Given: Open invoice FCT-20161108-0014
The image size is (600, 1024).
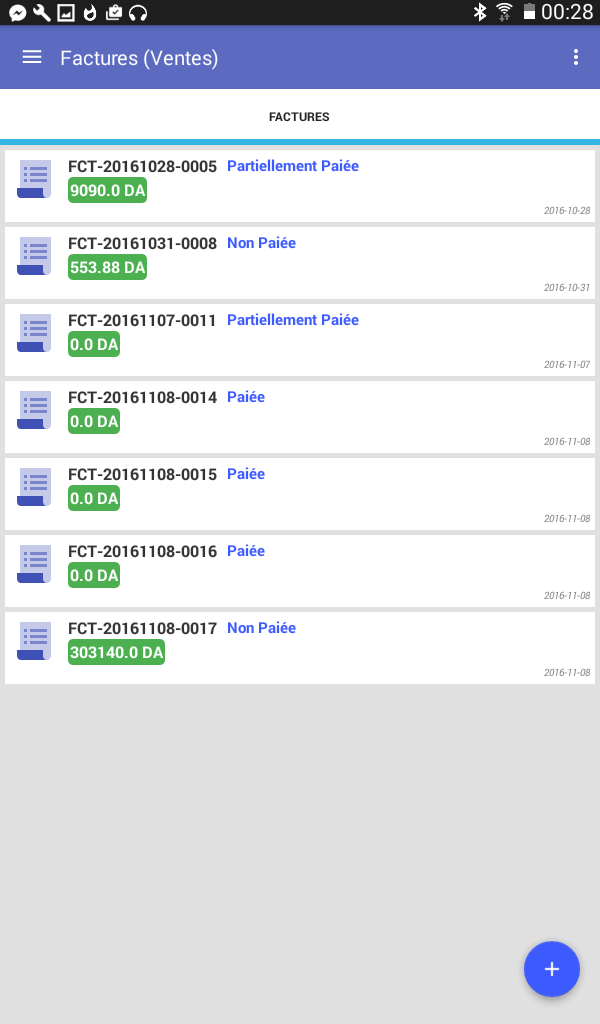Looking at the screenshot, I should tap(300, 417).
